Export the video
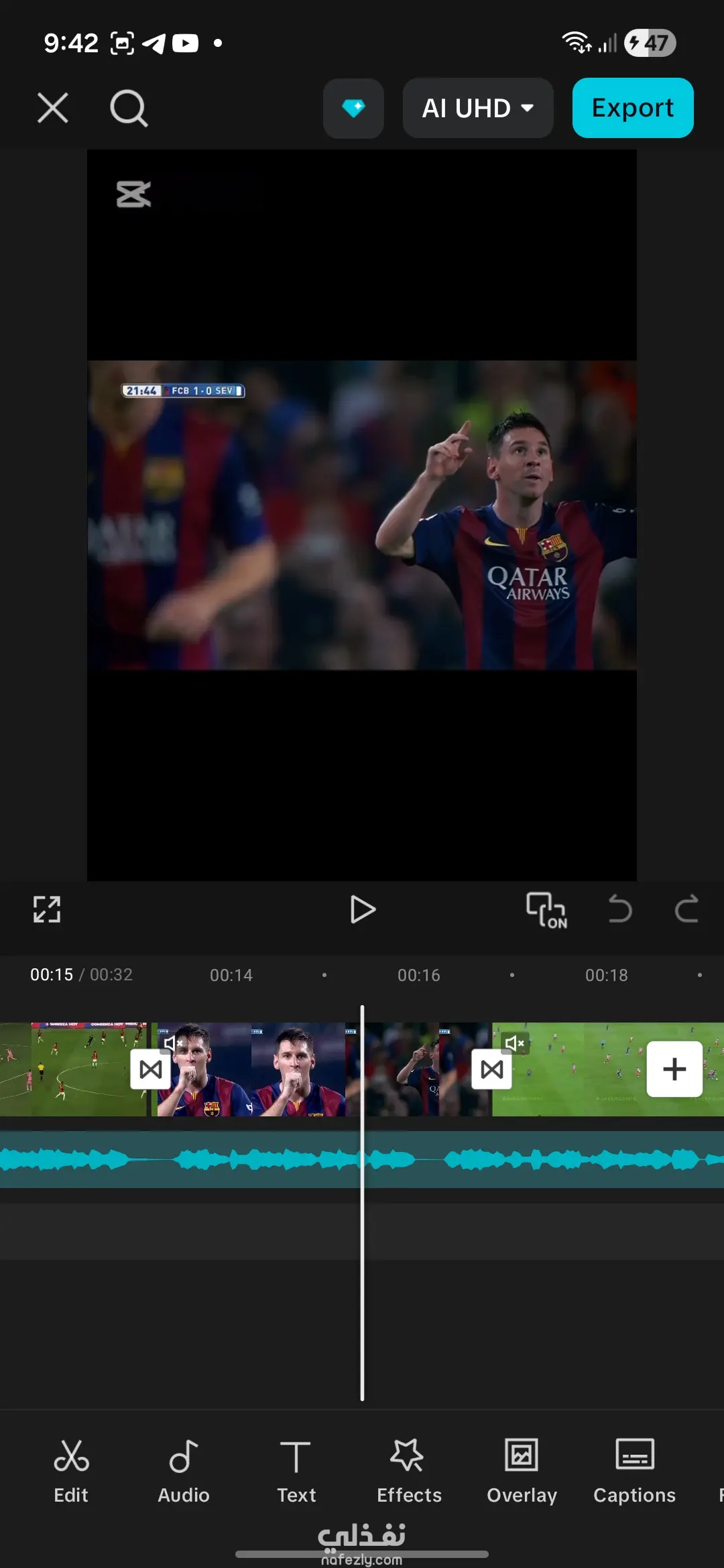This screenshot has height=1568, width=724. [x=632, y=108]
